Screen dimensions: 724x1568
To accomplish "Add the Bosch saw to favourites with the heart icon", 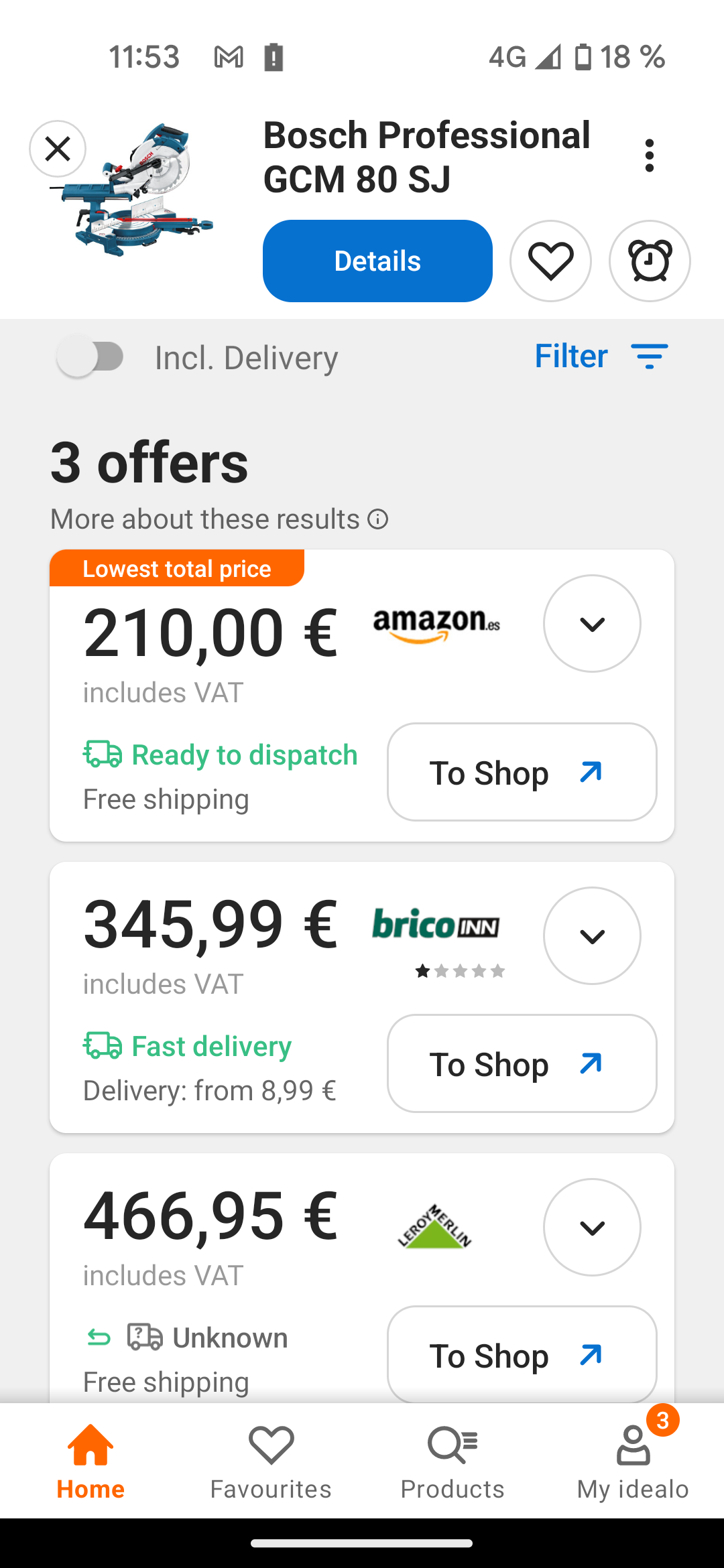I will click(550, 261).
